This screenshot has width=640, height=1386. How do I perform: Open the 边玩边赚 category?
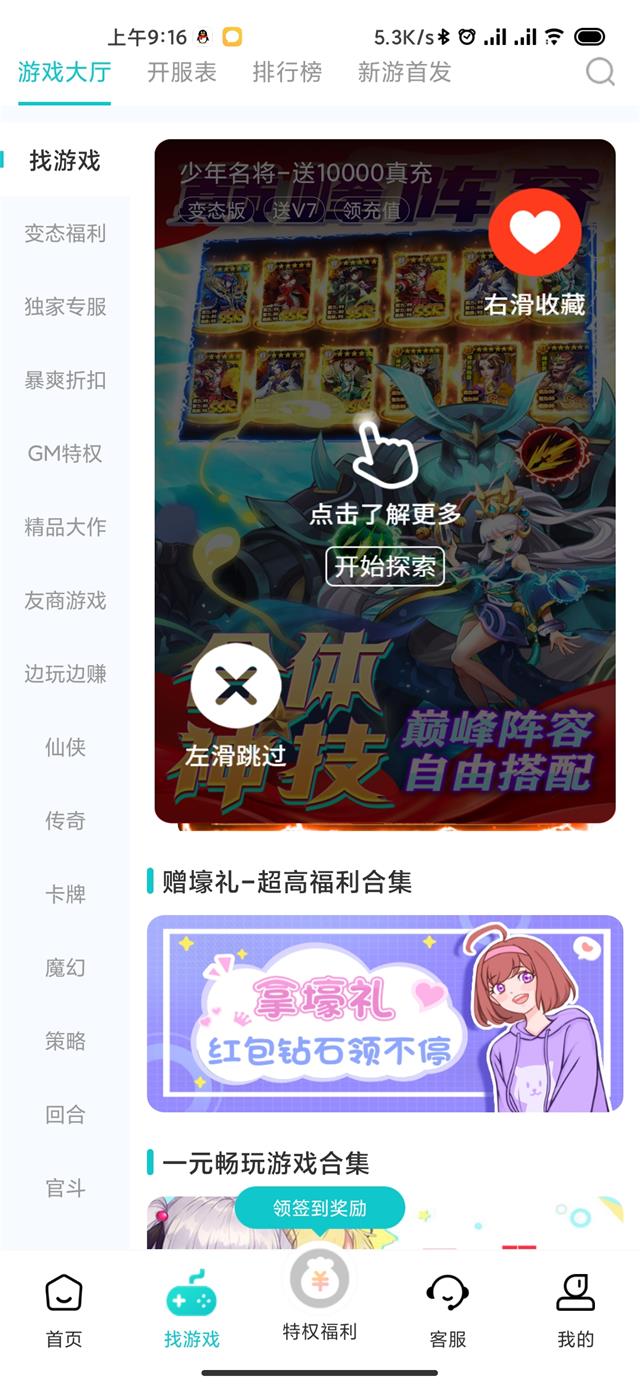[65, 674]
